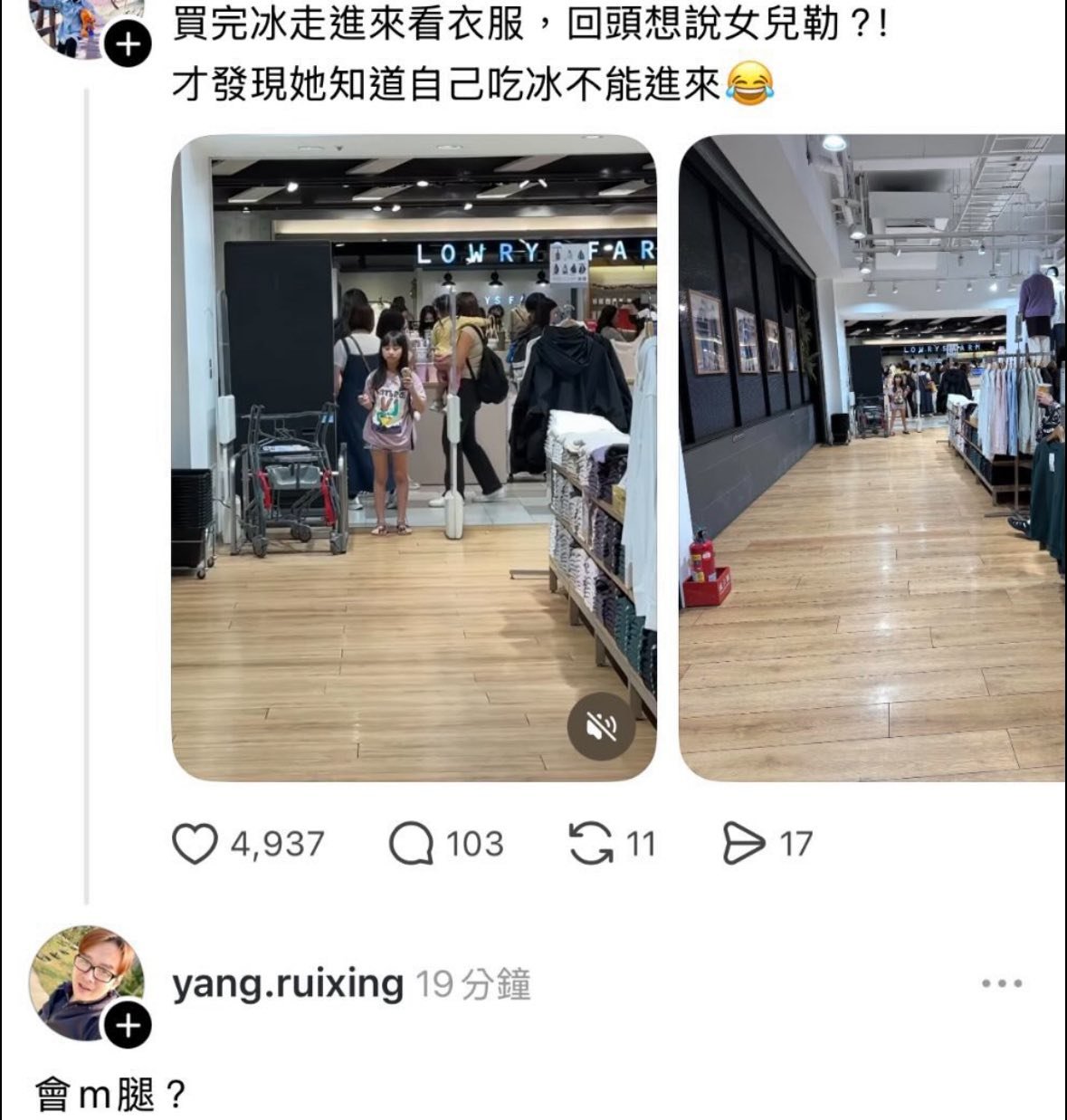Follow the post author via the plus badge
The width and height of the screenshot is (1067, 1120).
pyautogui.click(x=129, y=45)
